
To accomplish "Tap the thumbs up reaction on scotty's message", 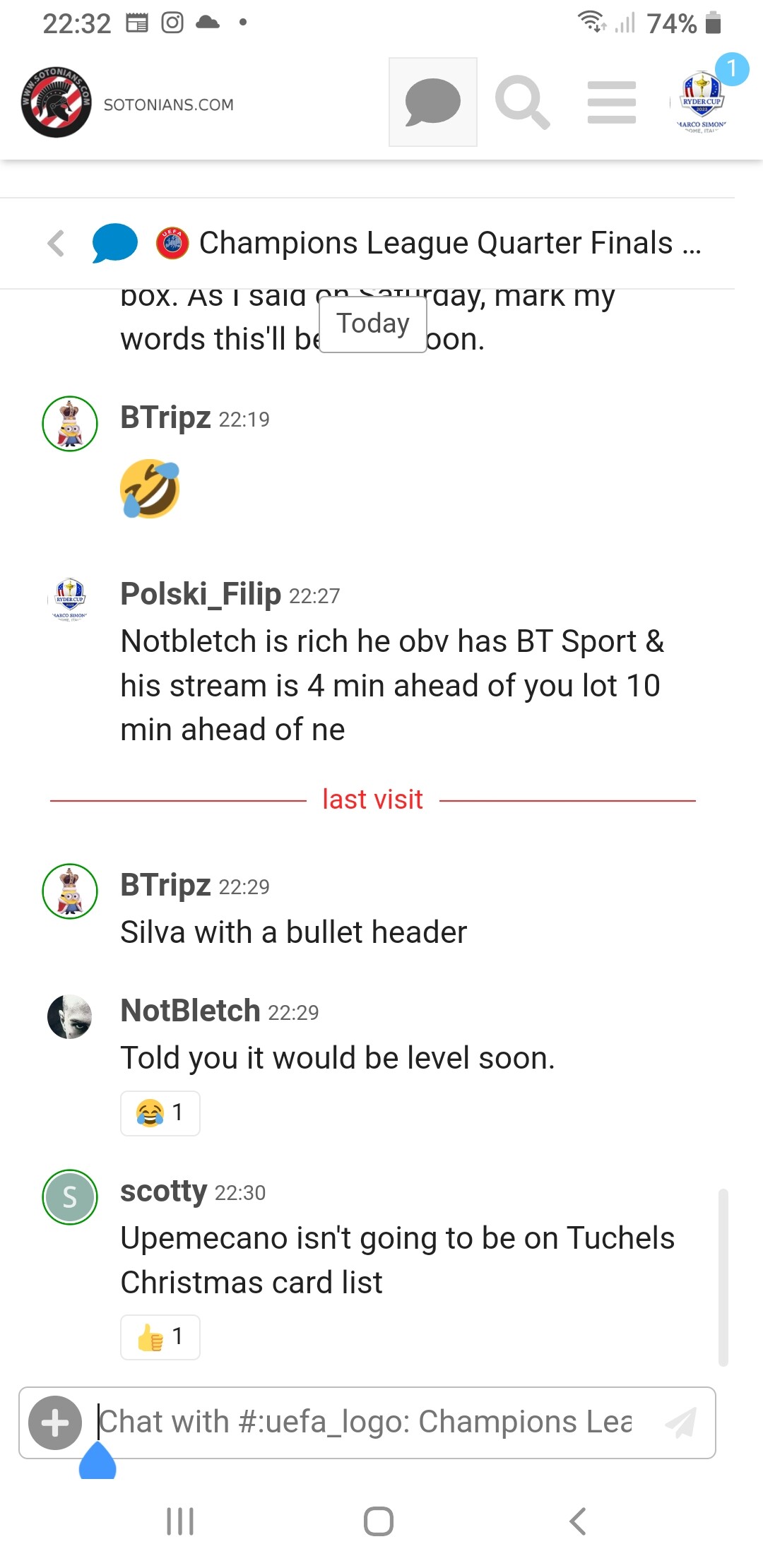I will [x=160, y=1336].
